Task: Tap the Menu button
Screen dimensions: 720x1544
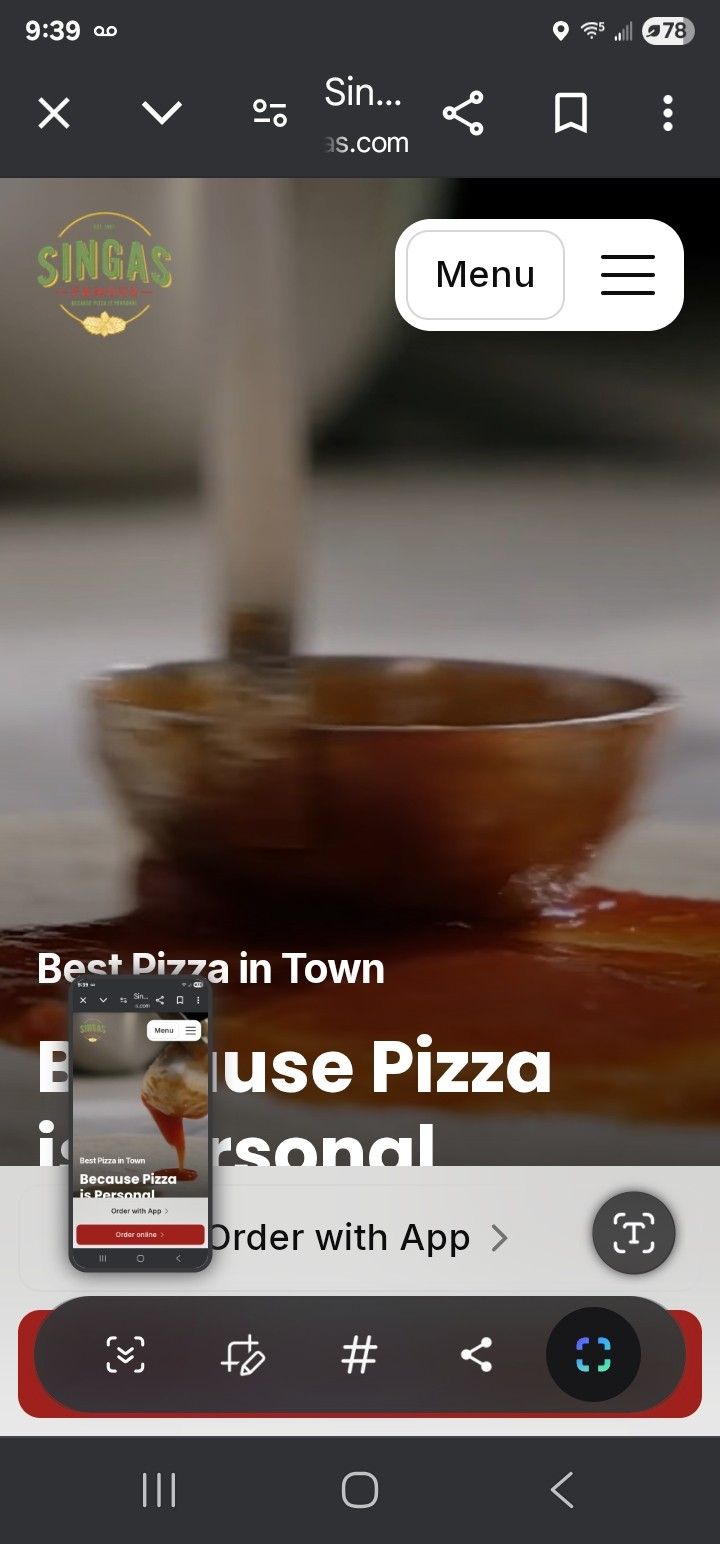Action: coord(485,275)
